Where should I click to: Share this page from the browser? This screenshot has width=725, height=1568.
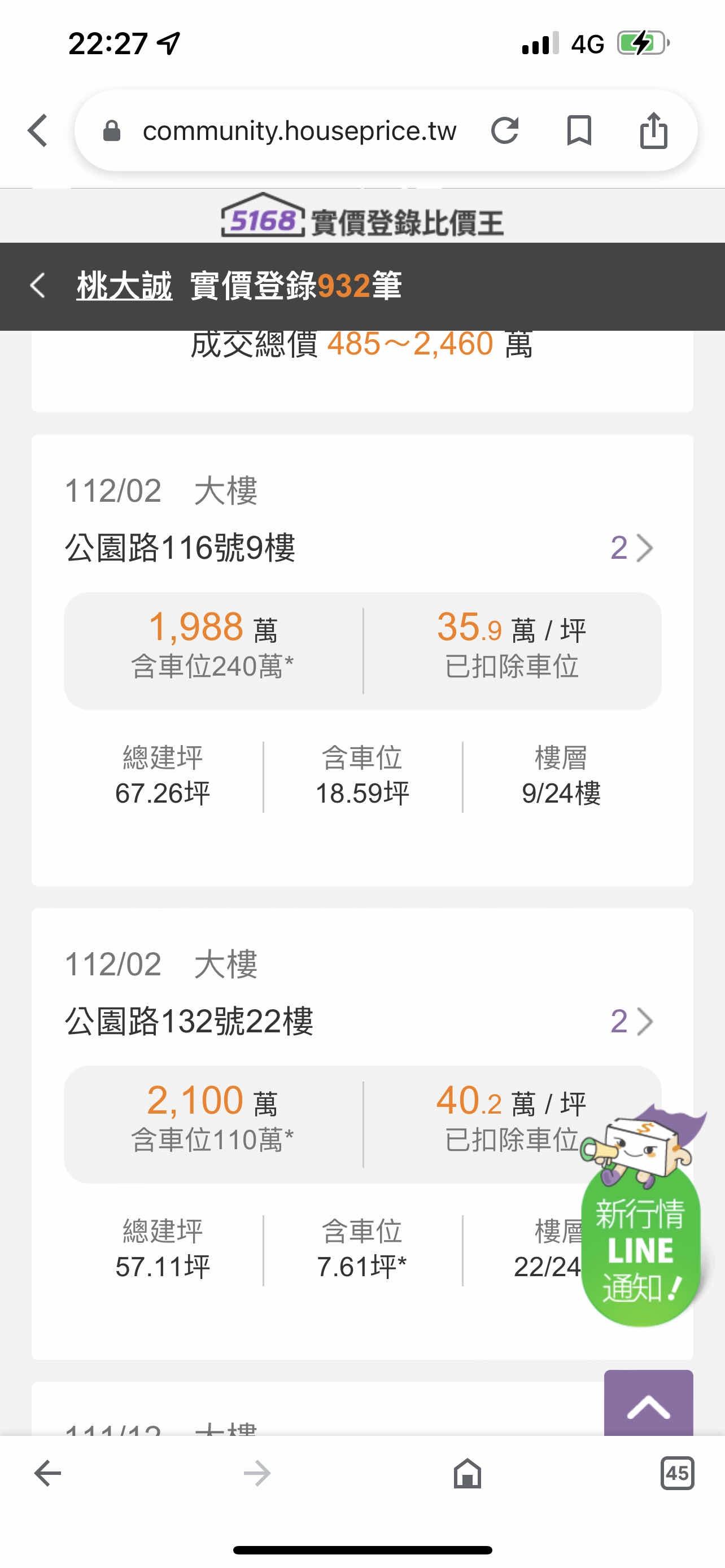point(653,130)
